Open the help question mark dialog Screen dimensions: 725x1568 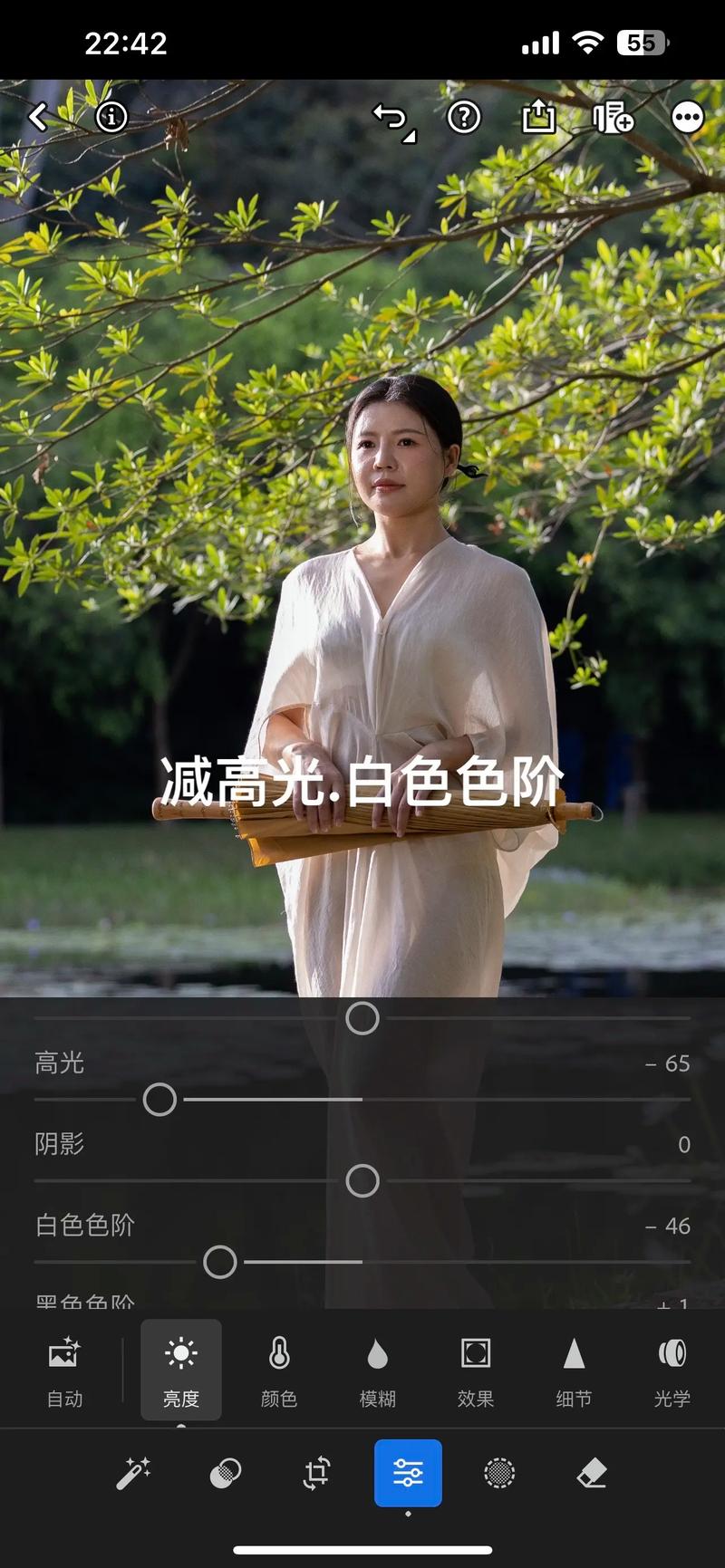tap(463, 118)
